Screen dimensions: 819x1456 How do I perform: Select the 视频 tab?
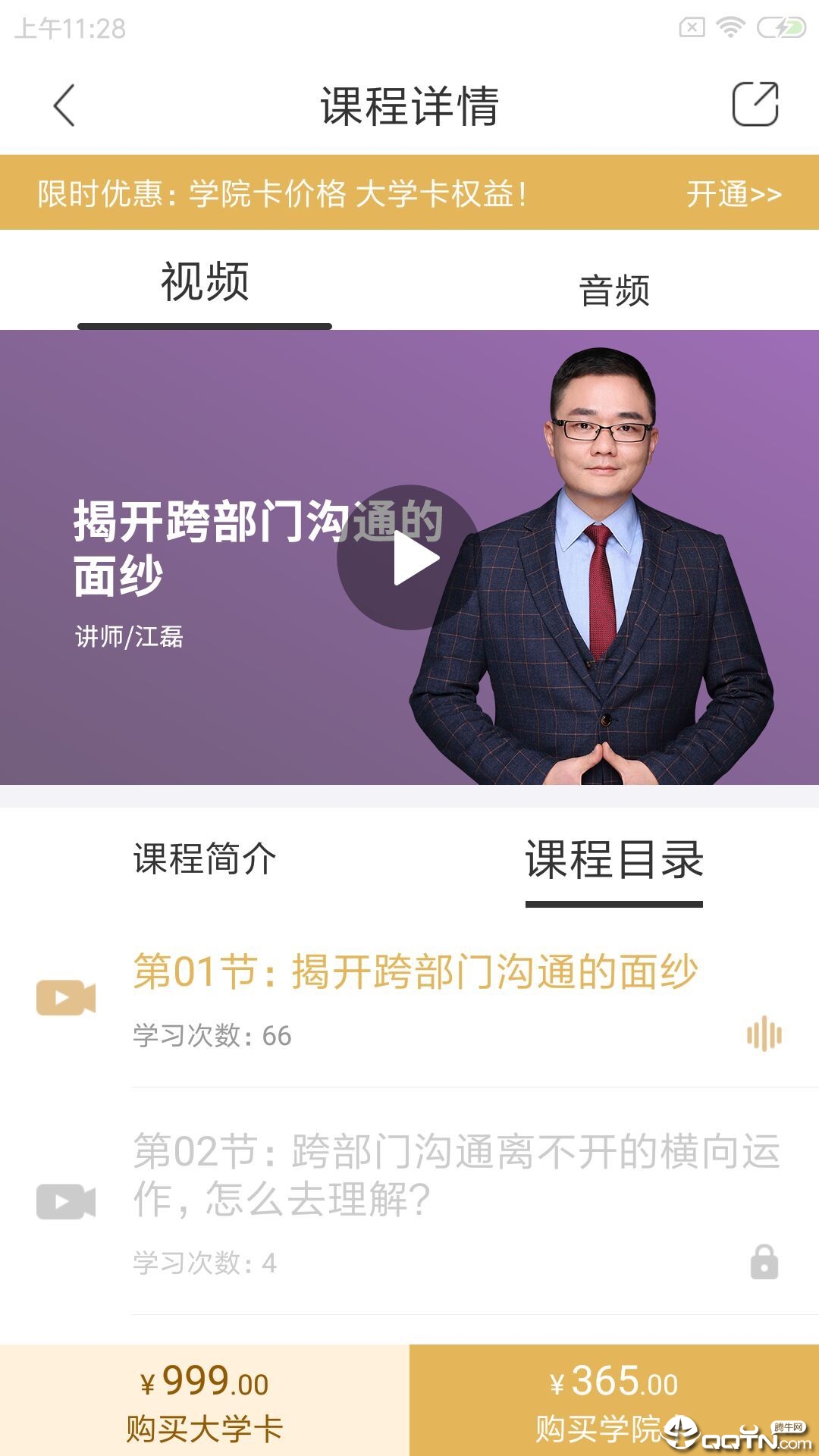(205, 284)
